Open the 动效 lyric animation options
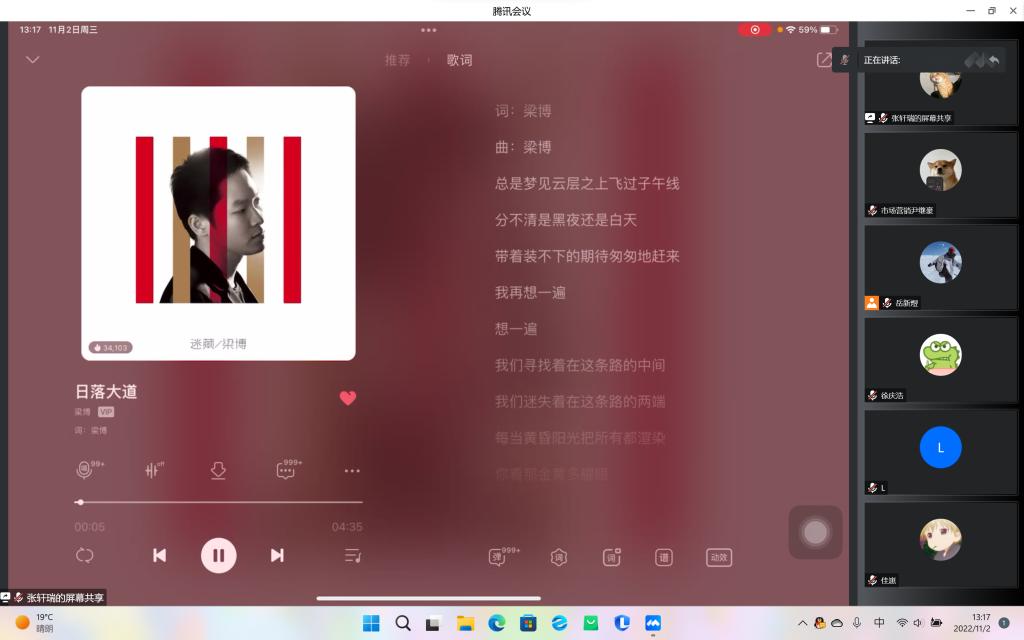 click(x=718, y=558)
